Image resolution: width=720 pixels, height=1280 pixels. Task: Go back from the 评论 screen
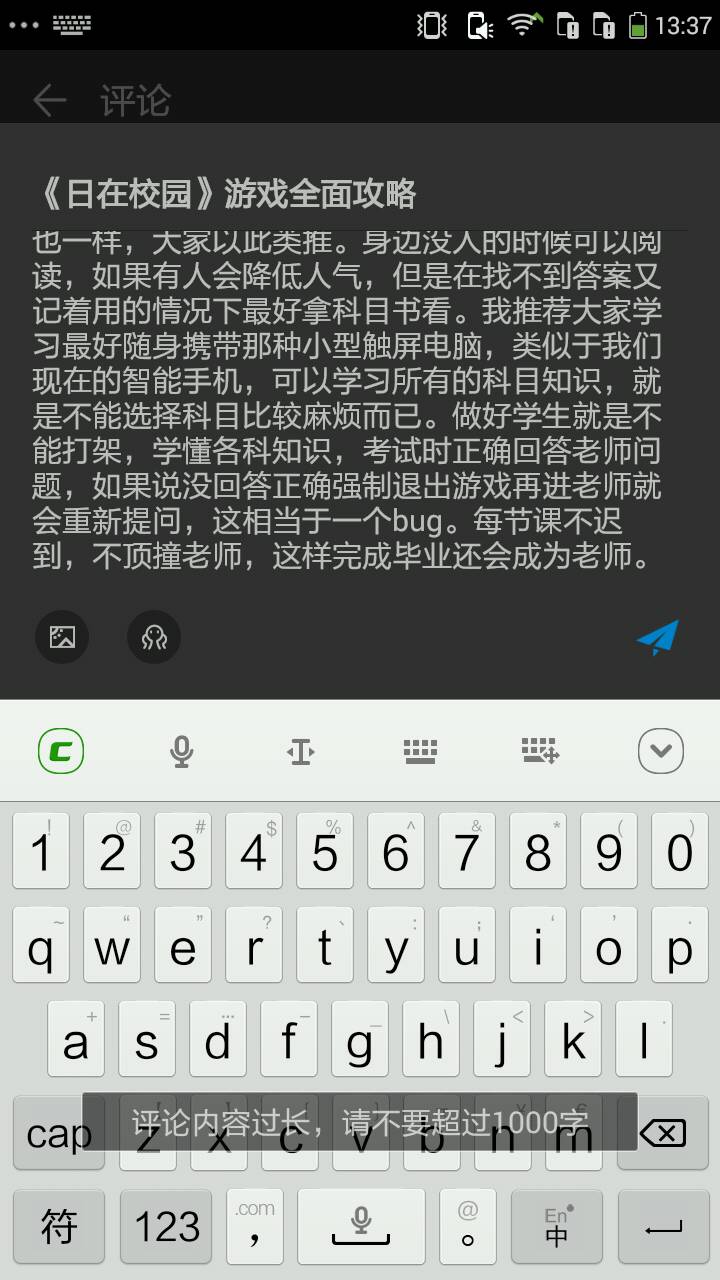pyautogui.click(x=49, y=100)
